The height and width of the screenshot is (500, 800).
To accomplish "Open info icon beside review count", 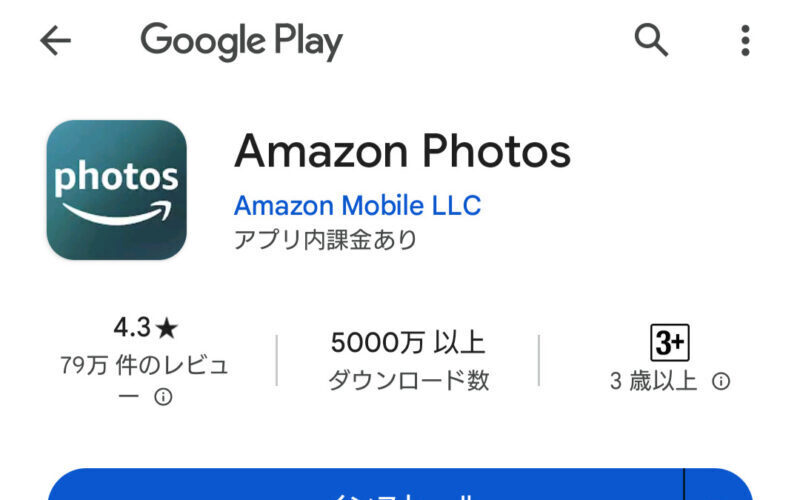I will click(x=164, y=397).
